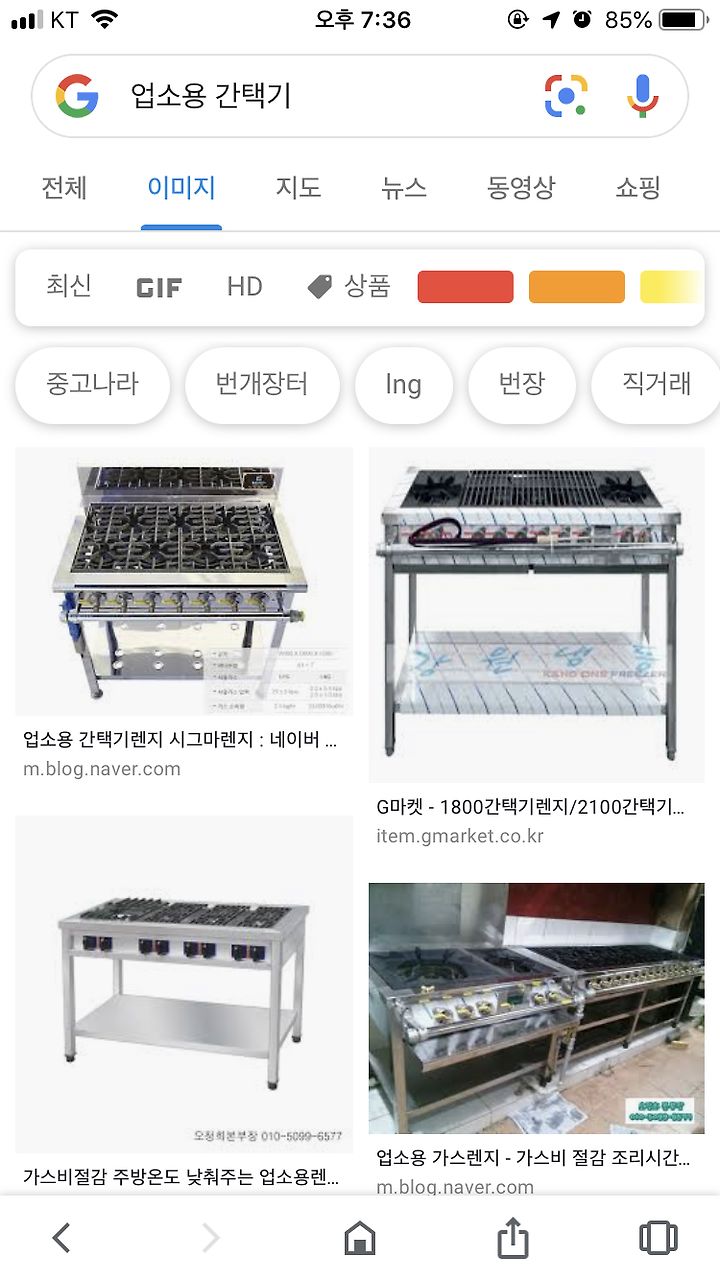Filter results to HD images
The image size is (720, 1280).
[x=244, y=287]
